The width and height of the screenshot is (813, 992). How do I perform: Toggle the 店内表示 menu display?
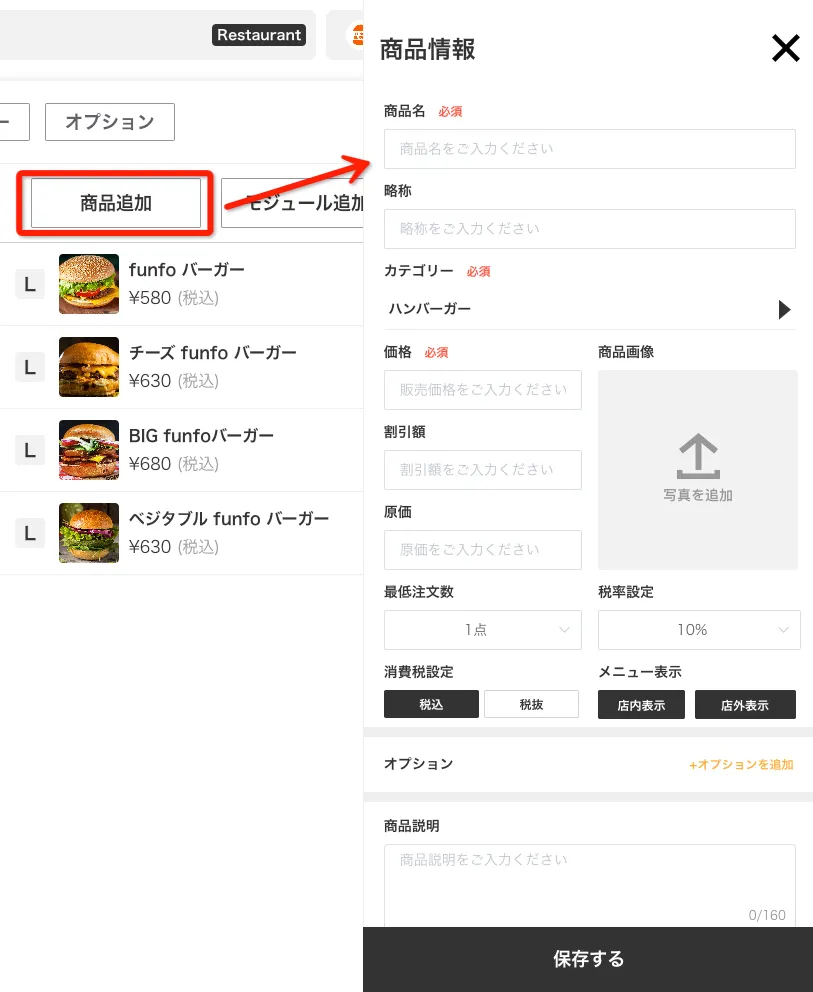click(x=641, y=705)
